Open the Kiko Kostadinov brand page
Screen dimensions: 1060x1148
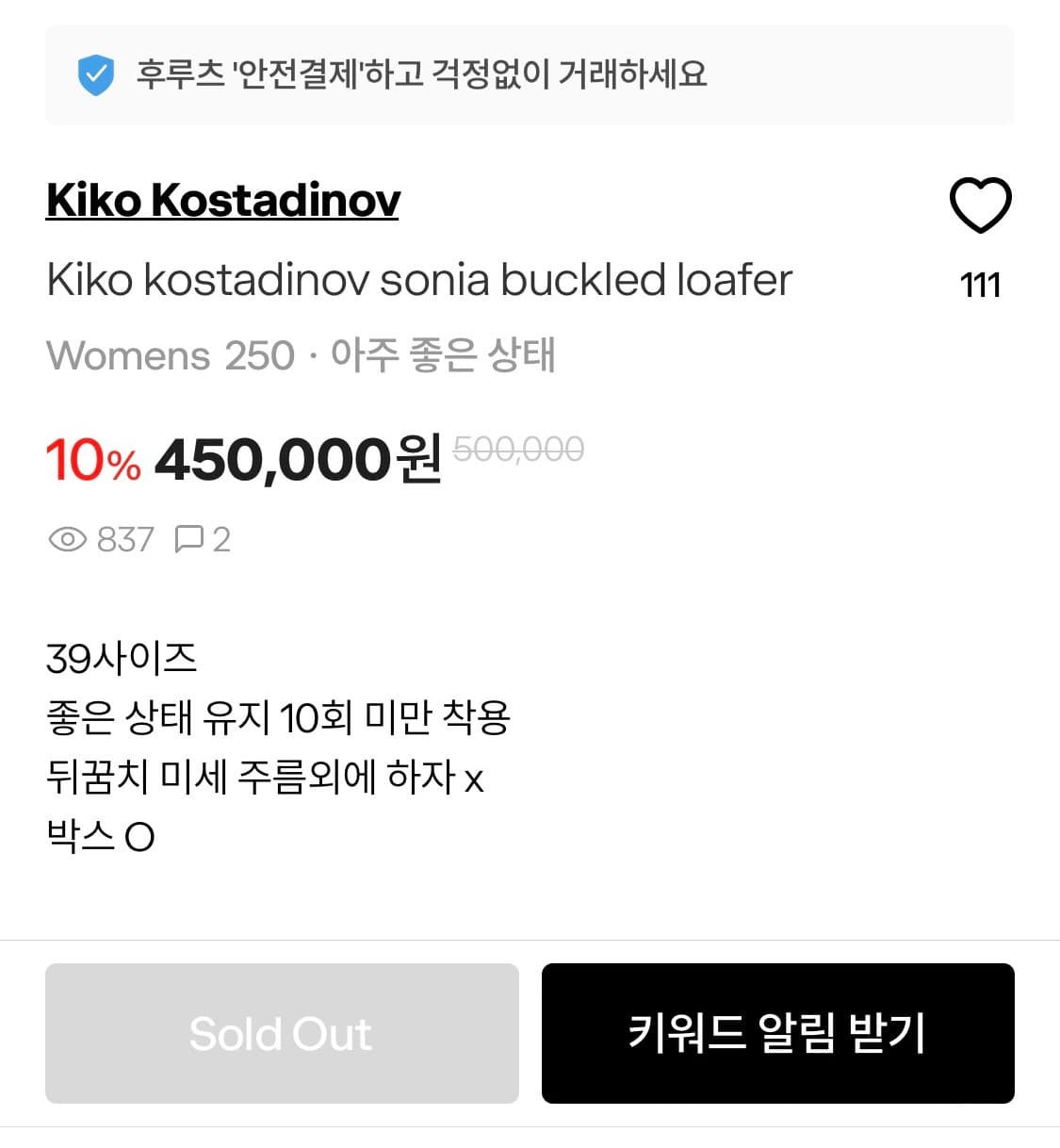point(223,200)
